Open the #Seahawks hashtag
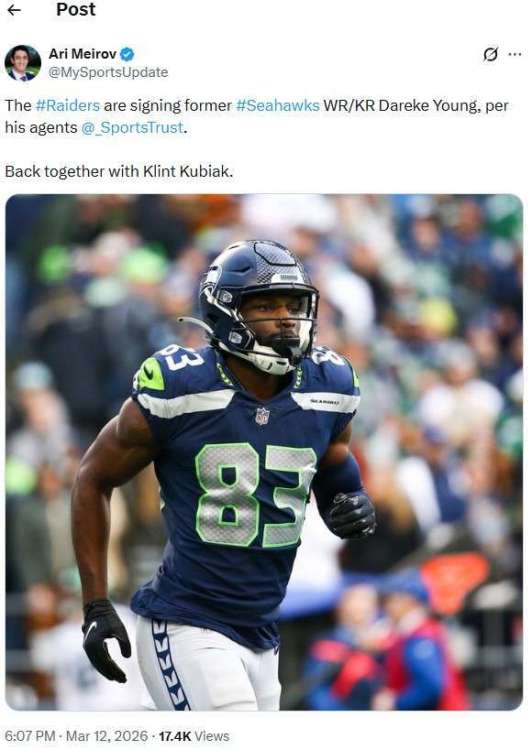Screen dimensions: 532x750 (277, 105)
